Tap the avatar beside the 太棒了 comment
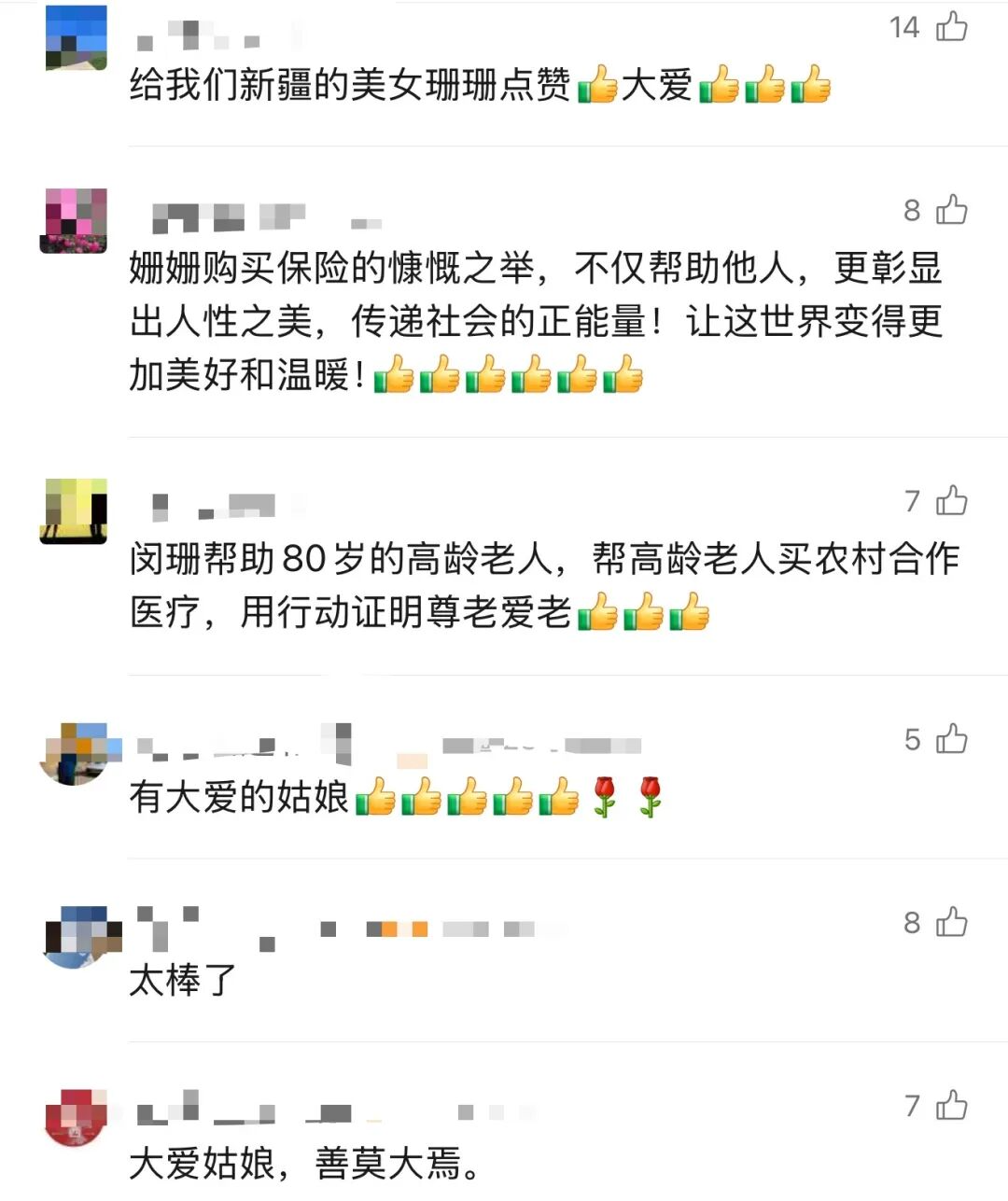Image resolution: width=1008 pixels, height=1201 pixels. [x=74, y=936]
